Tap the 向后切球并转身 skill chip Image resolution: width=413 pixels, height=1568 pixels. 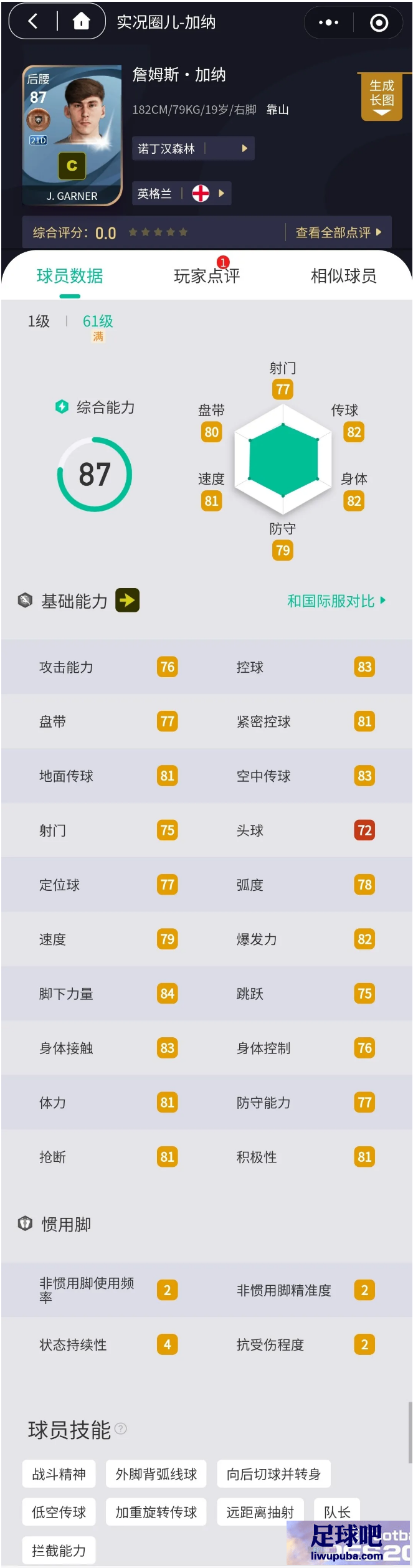273,1474
